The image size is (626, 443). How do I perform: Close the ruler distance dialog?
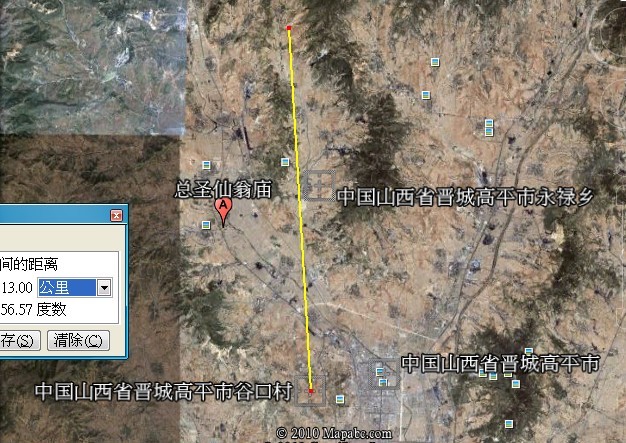[116, 216]
